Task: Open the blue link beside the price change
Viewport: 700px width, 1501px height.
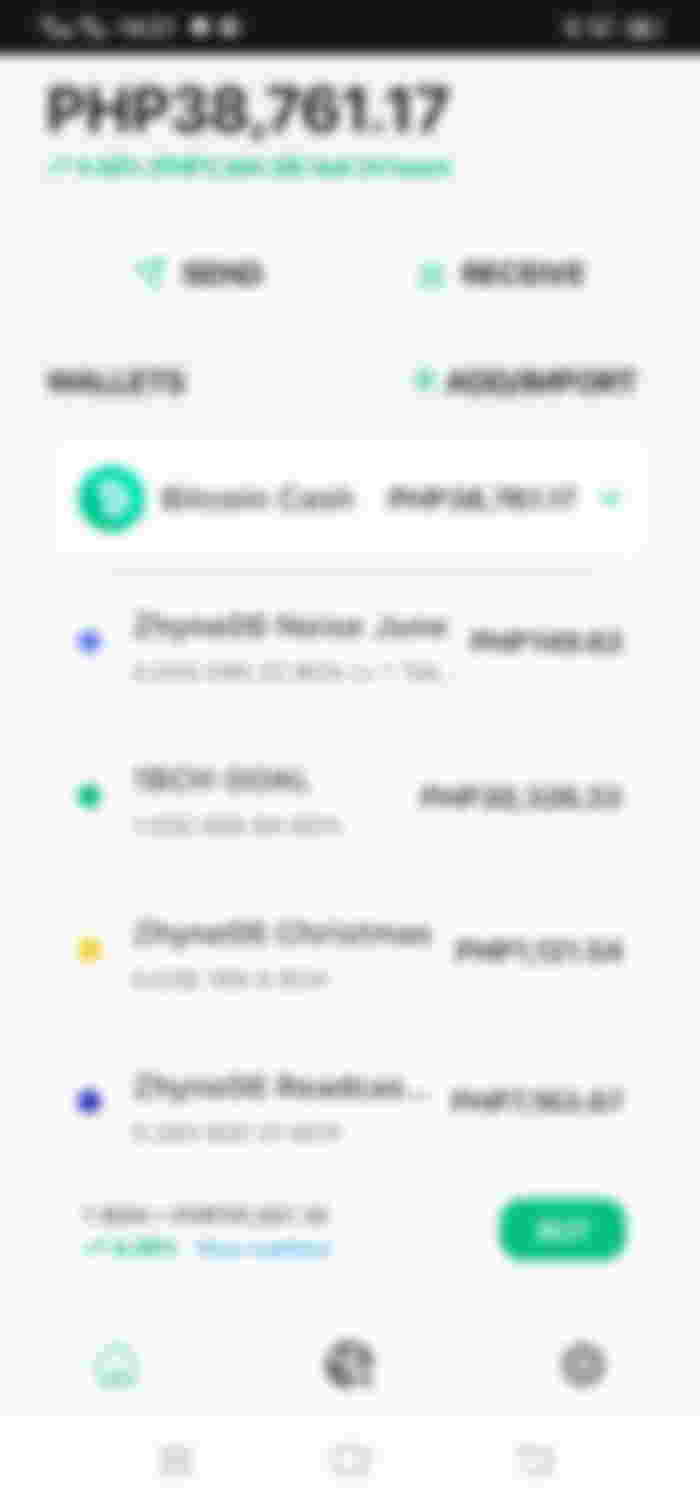Action: 263,1248
